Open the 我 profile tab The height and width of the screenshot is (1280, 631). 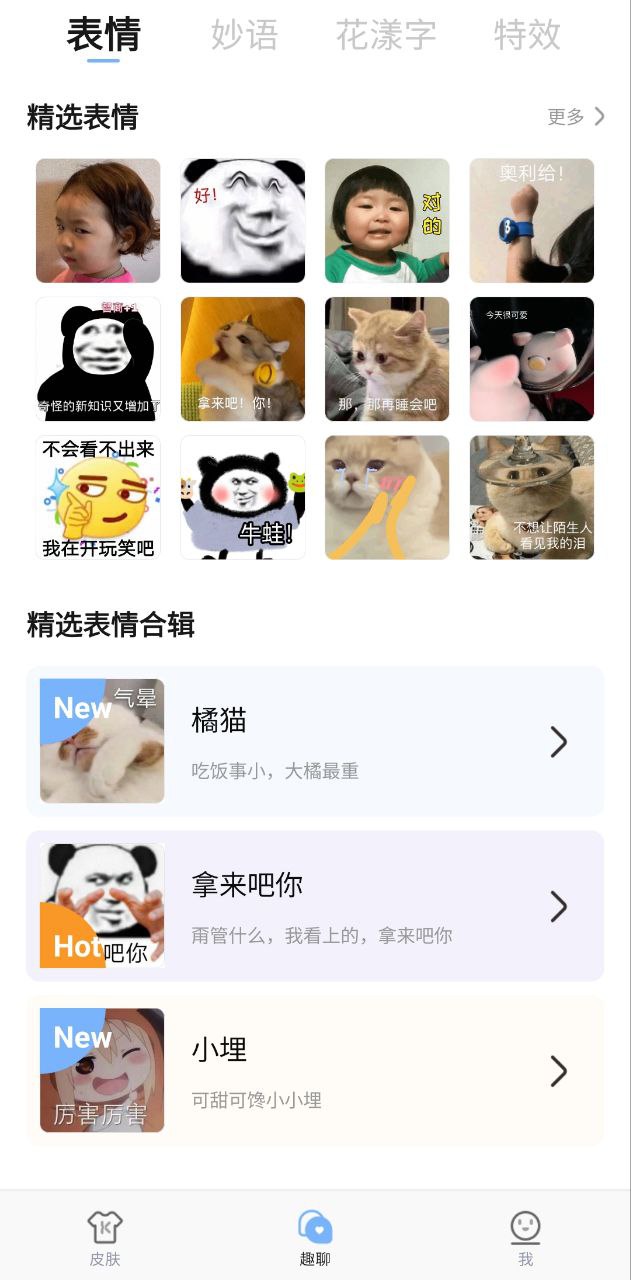(525, 1237)
